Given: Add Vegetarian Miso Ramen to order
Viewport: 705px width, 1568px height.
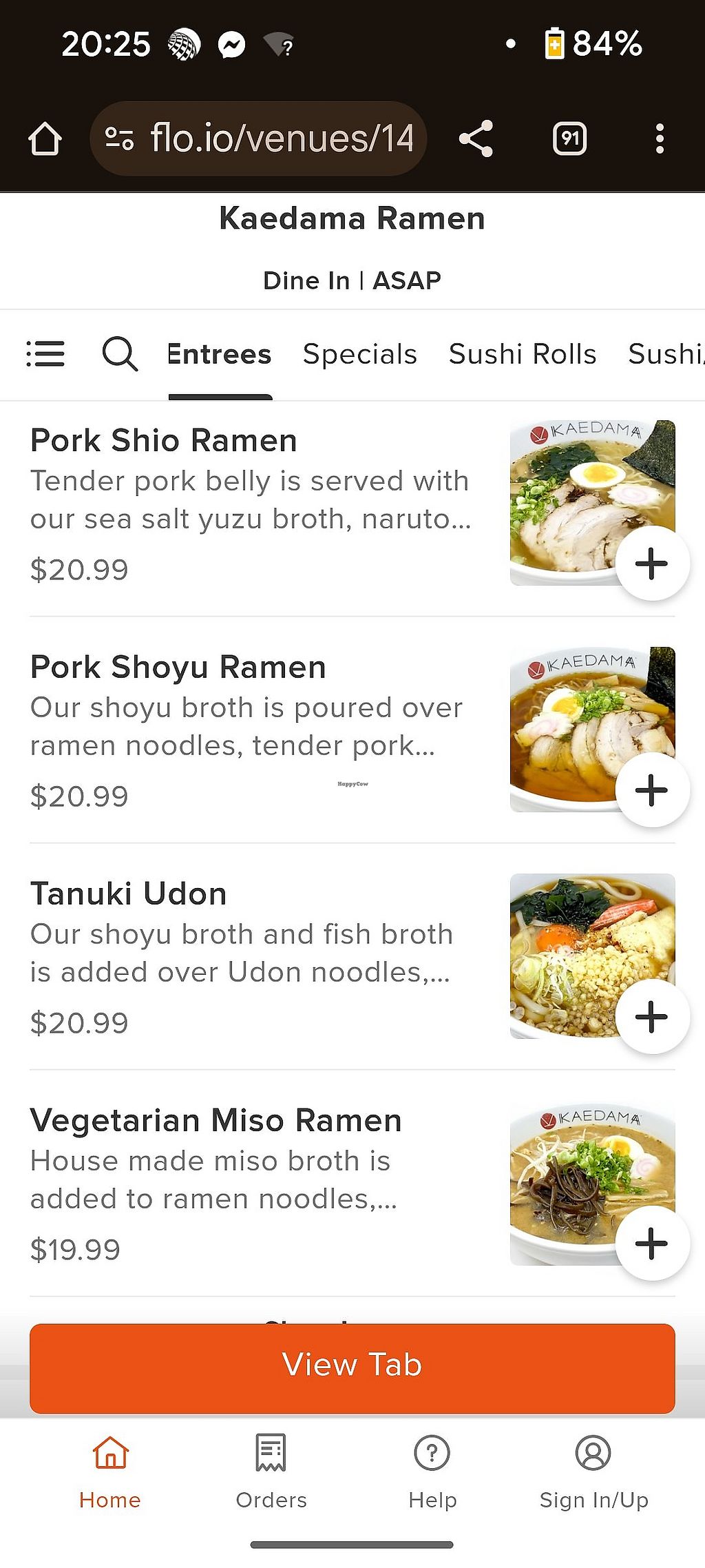Looking at the screenshot, I should click(651, 1244).
